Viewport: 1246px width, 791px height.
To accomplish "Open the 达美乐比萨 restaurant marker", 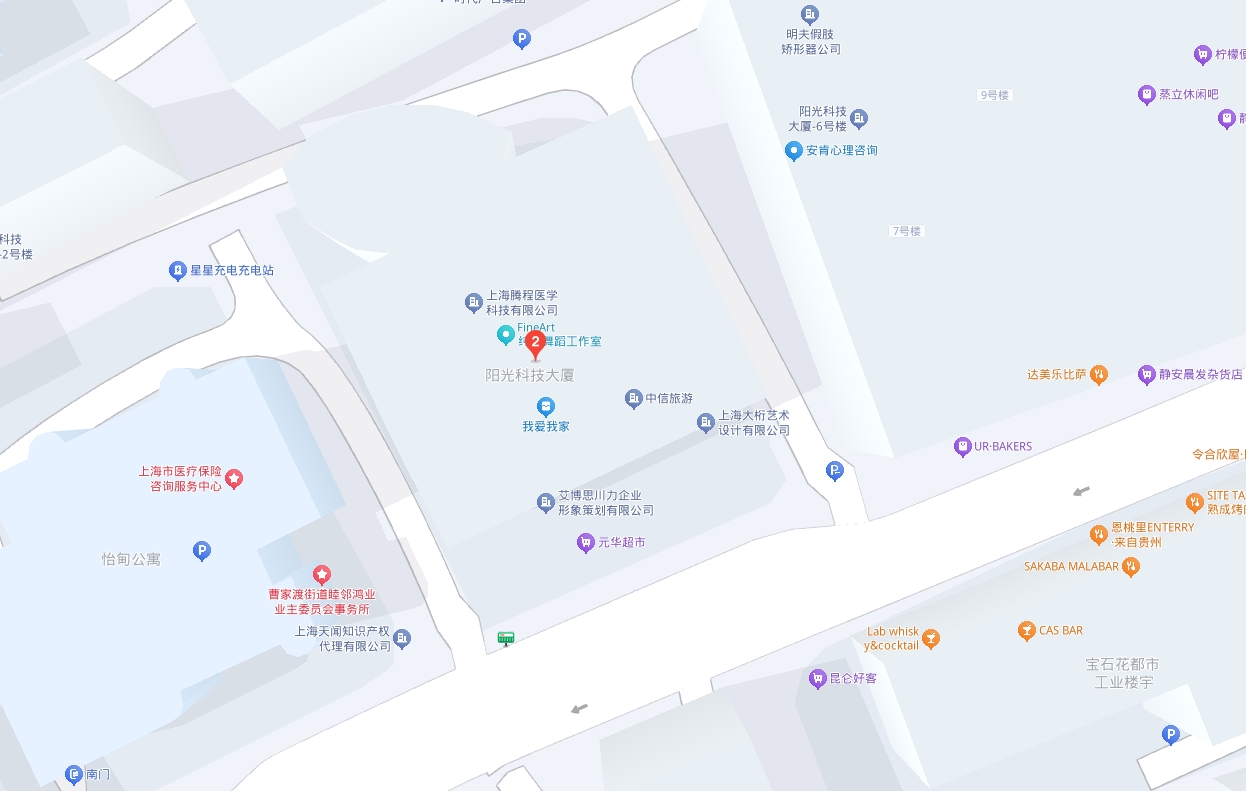I will point(1099,375).
